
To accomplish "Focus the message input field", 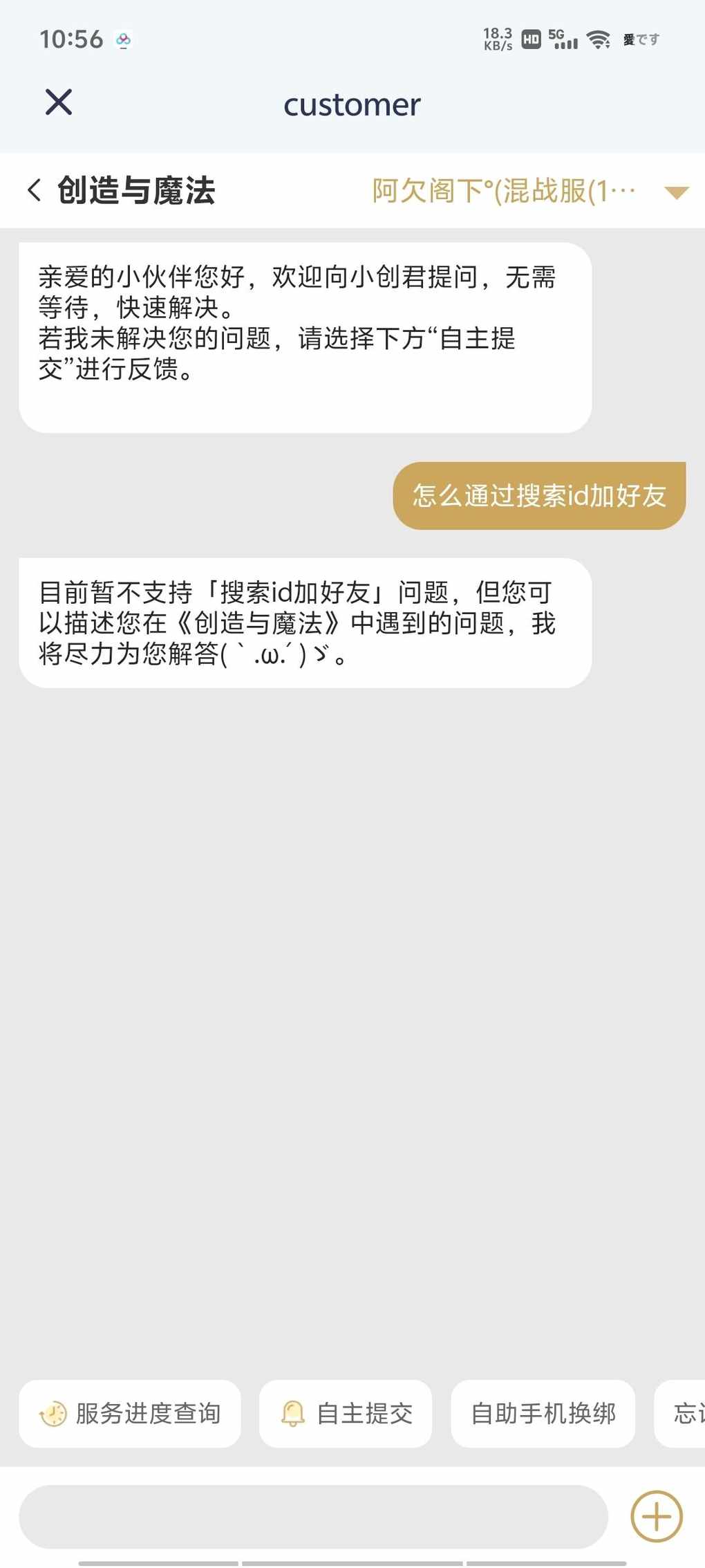I will click(x=313, y=1516).
